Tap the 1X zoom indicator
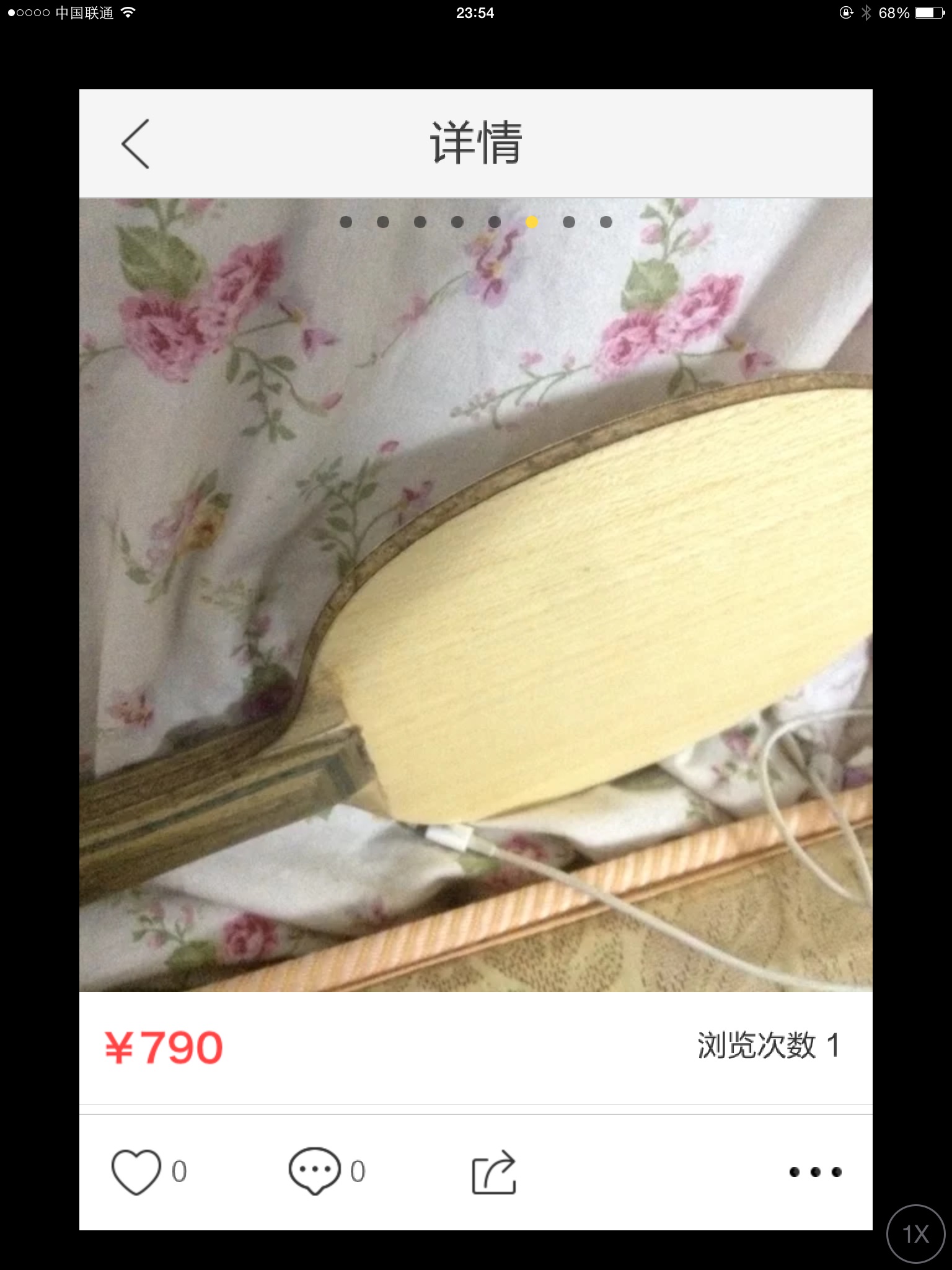This screenshot has width=952, height=1270. 915,1234
